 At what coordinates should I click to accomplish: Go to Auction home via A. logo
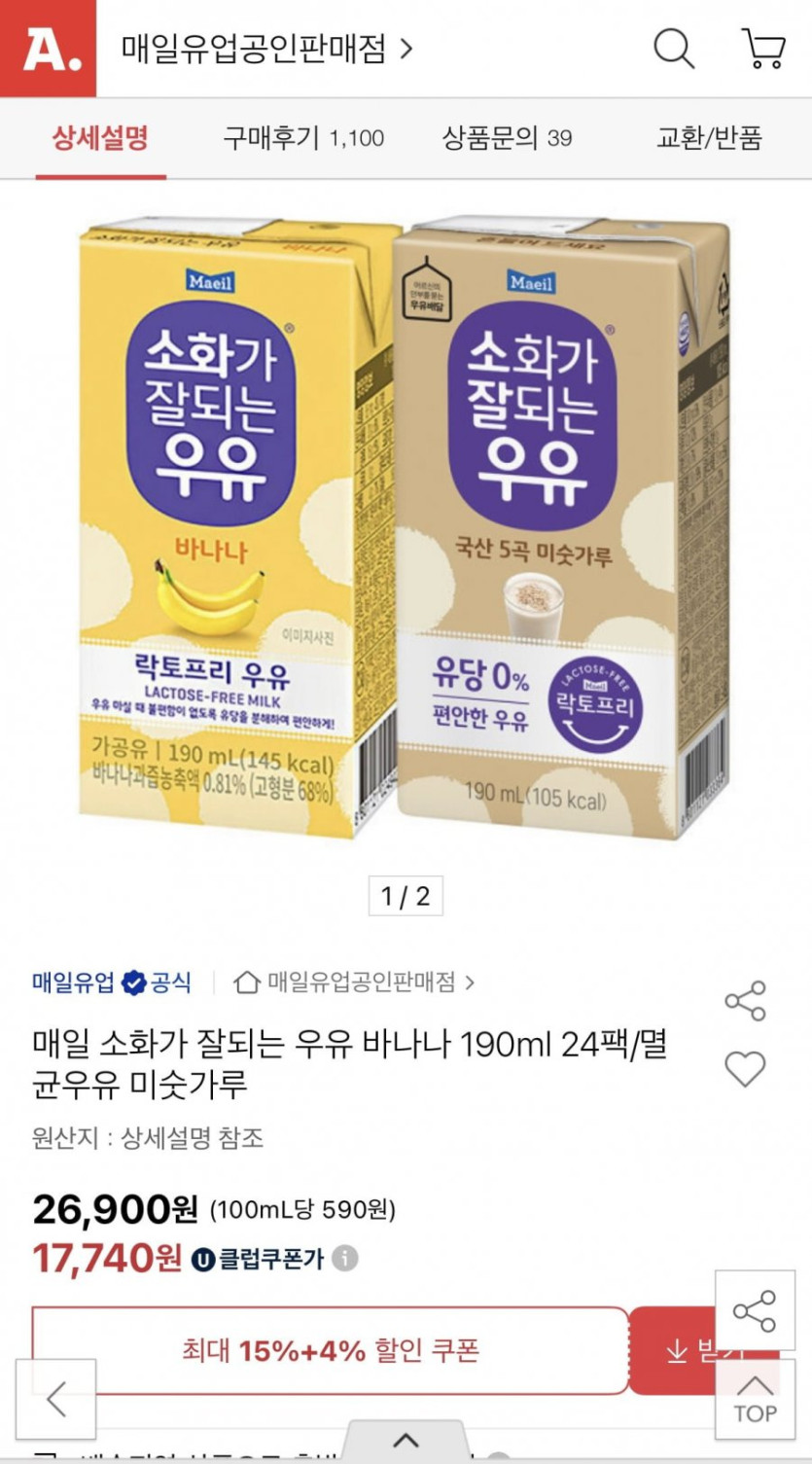48,49
